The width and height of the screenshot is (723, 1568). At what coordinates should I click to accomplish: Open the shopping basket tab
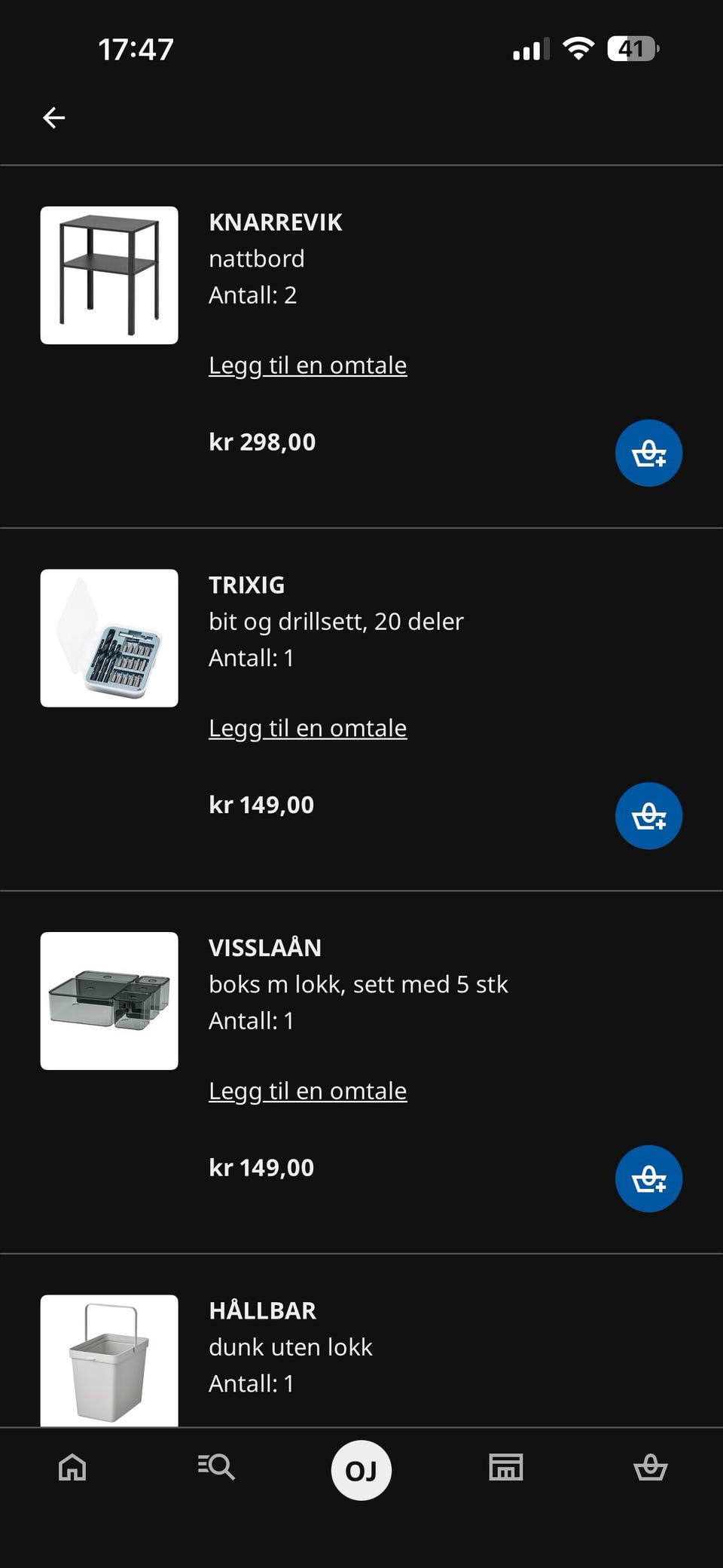click(x=651, y=1468)
